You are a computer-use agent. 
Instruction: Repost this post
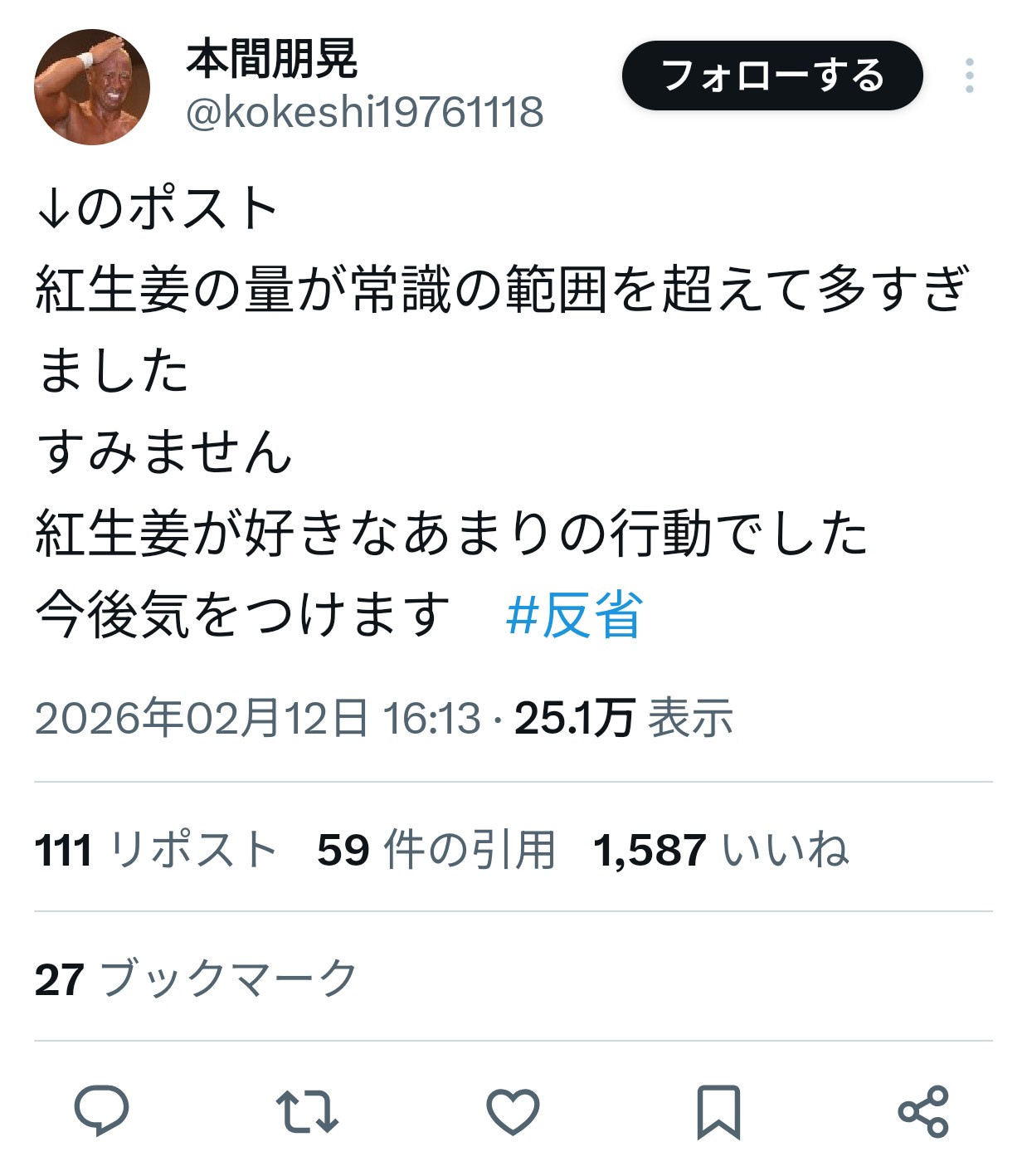pos(307,1110)
